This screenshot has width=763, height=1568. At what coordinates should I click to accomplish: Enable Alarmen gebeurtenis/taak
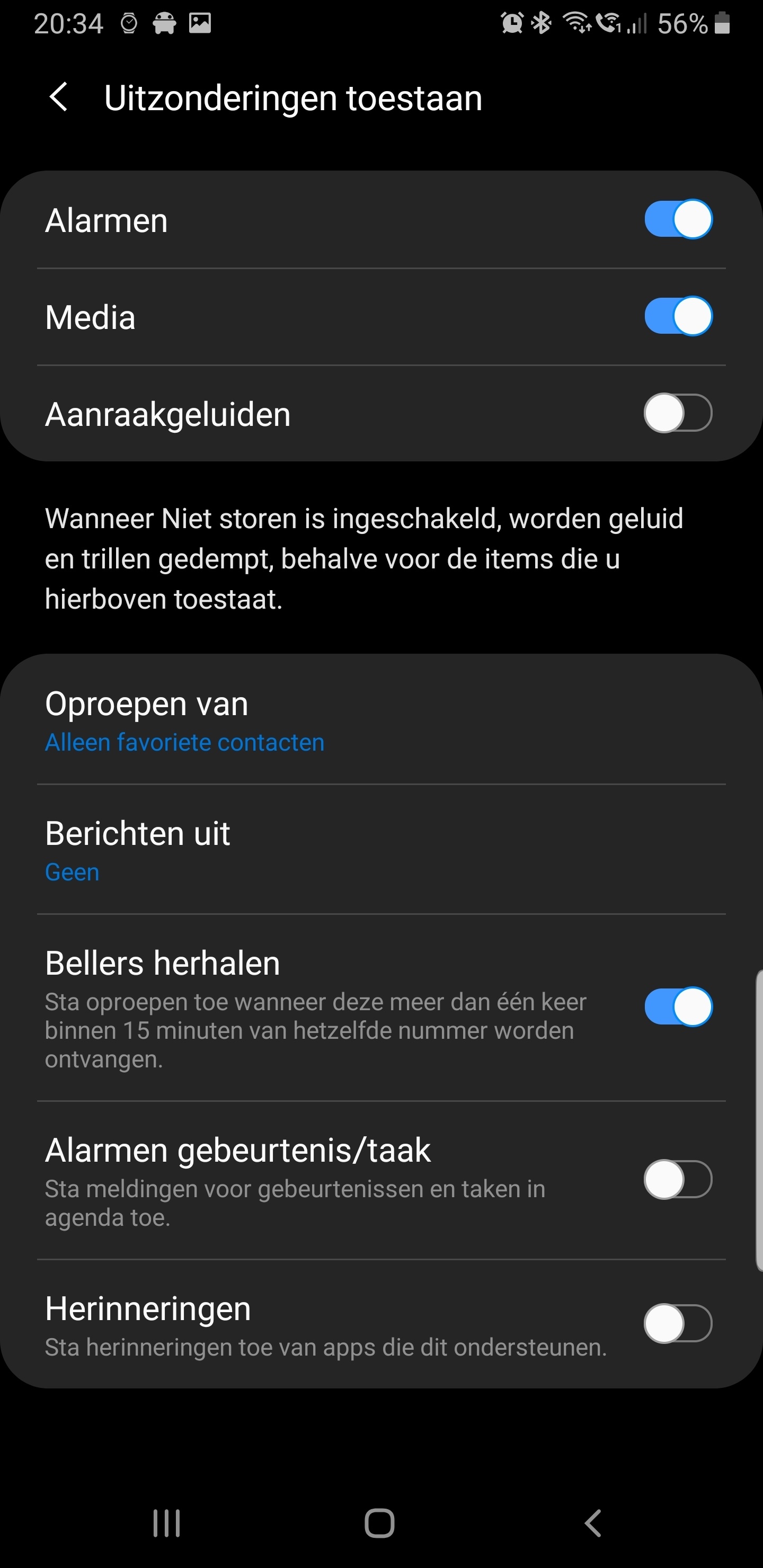point(678,1180)
